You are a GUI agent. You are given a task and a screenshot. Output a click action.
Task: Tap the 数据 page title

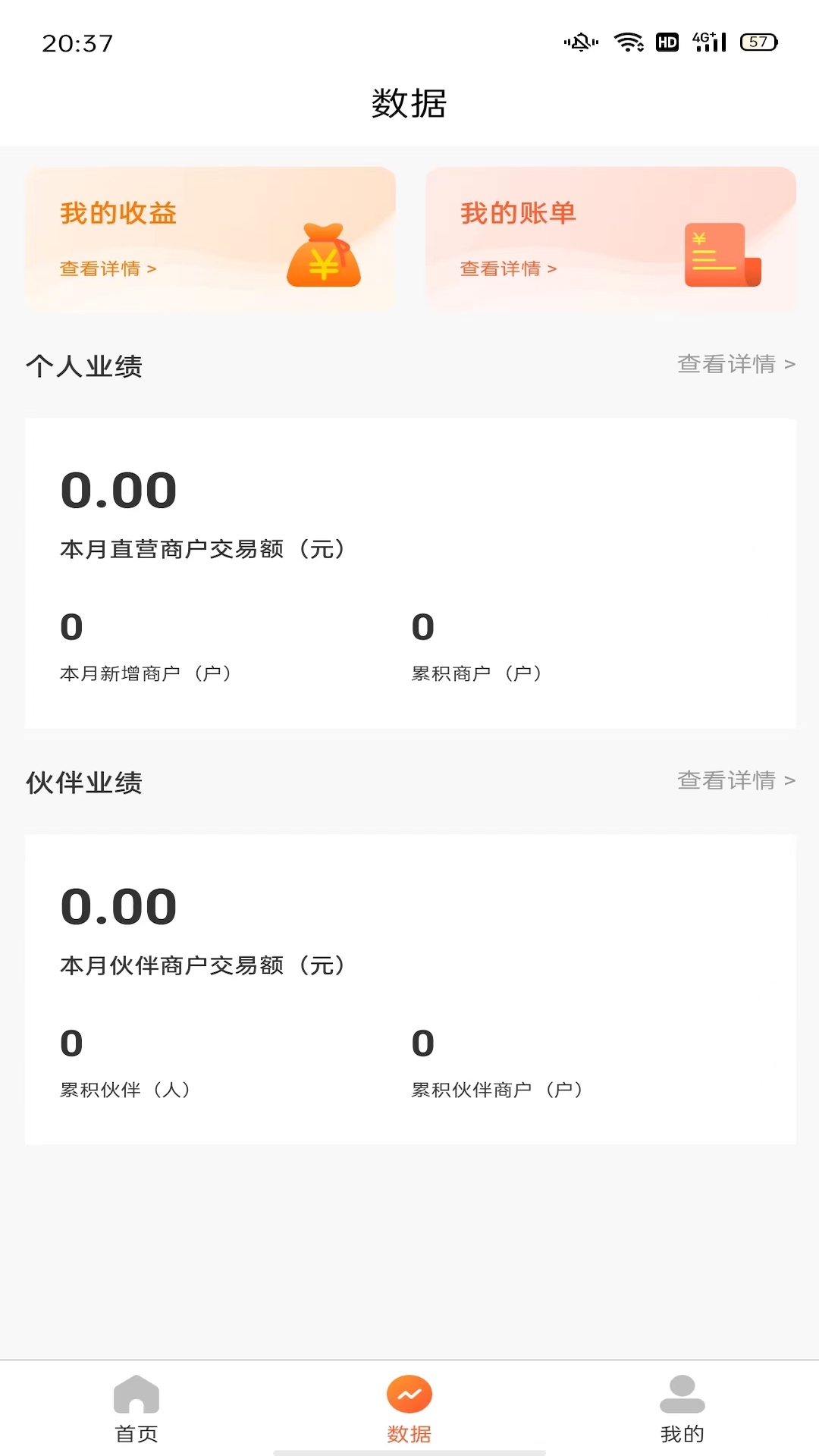click(x=409, y=105)
